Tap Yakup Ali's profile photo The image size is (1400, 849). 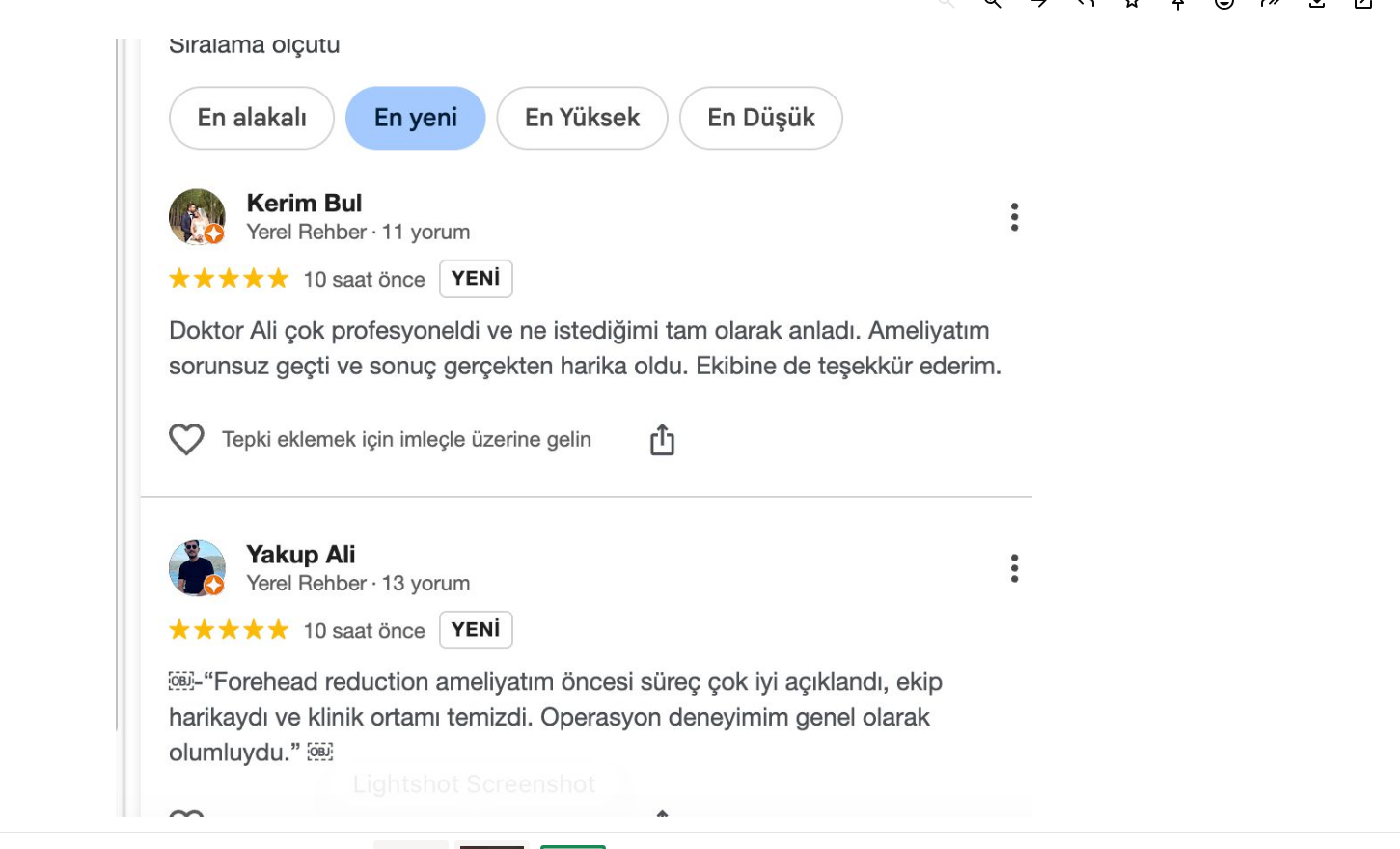(x=197, y=568)
